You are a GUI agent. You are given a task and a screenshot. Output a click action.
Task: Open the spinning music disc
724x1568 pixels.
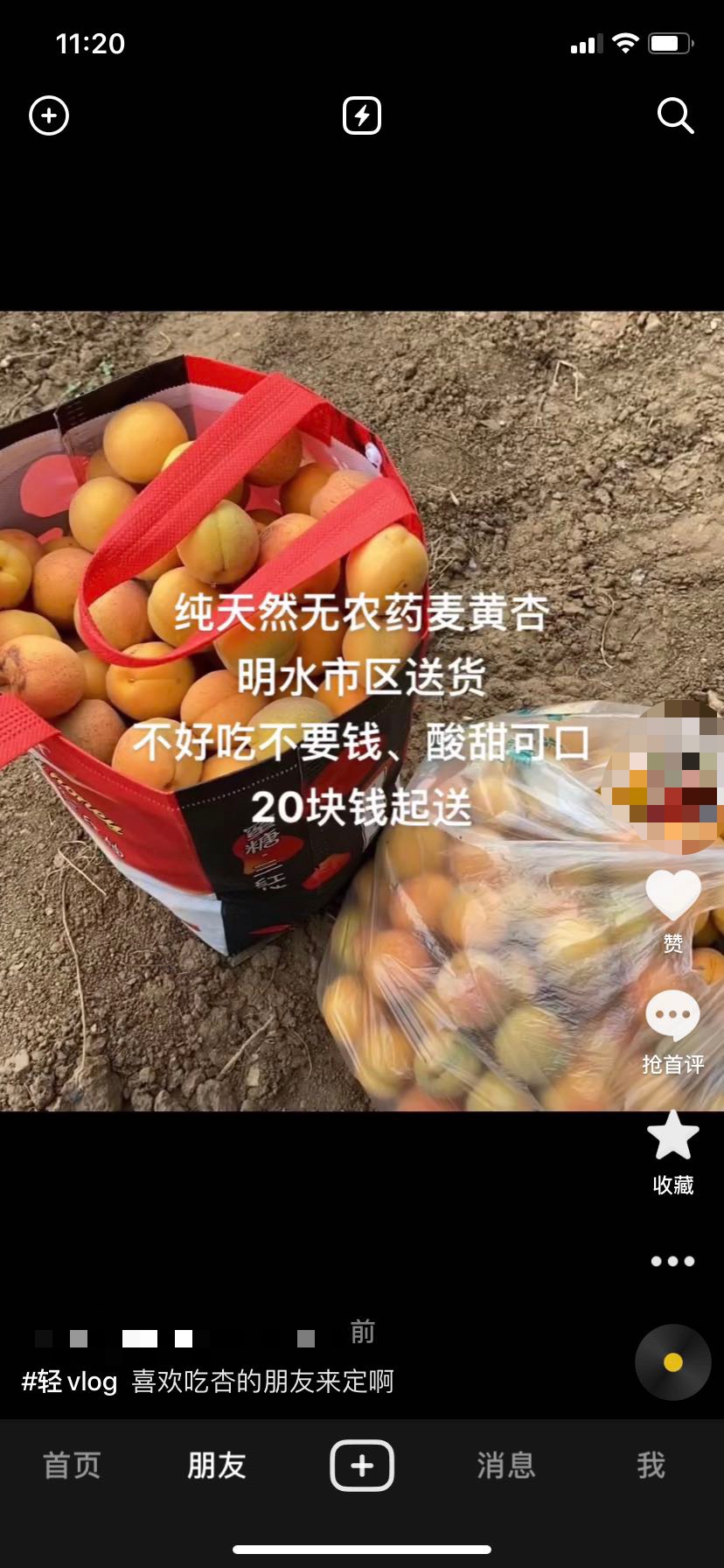672,1362
